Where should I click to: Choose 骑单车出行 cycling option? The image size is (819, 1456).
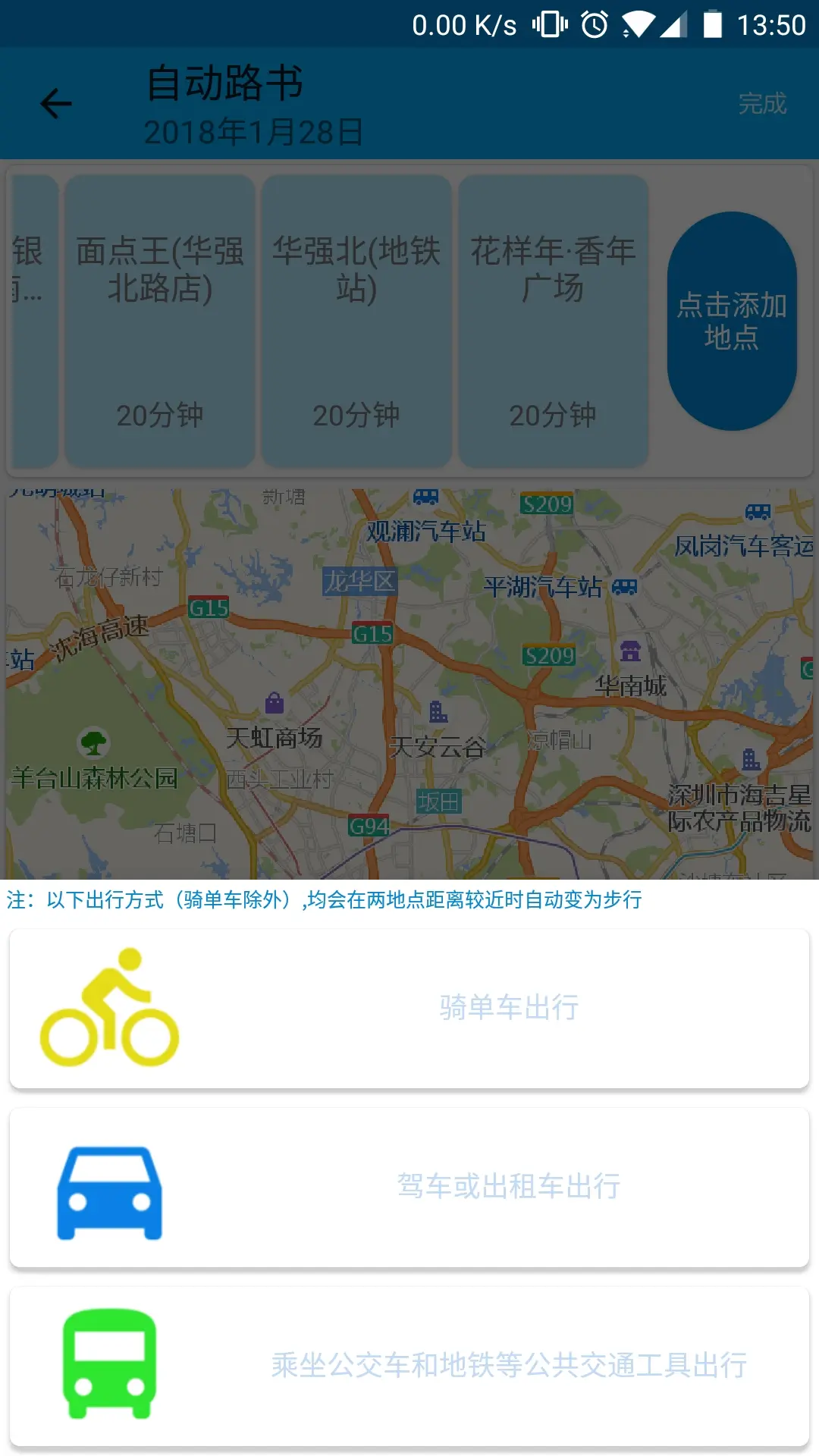coord(409,1009)
